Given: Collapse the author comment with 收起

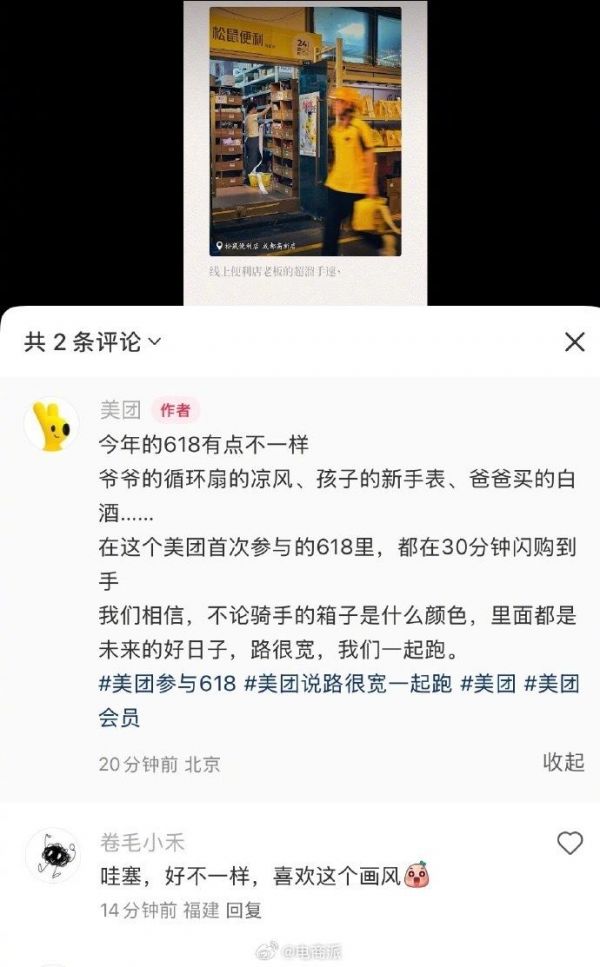Looking at the screenshot, I should pyautogui.click(x=563, y=762).
